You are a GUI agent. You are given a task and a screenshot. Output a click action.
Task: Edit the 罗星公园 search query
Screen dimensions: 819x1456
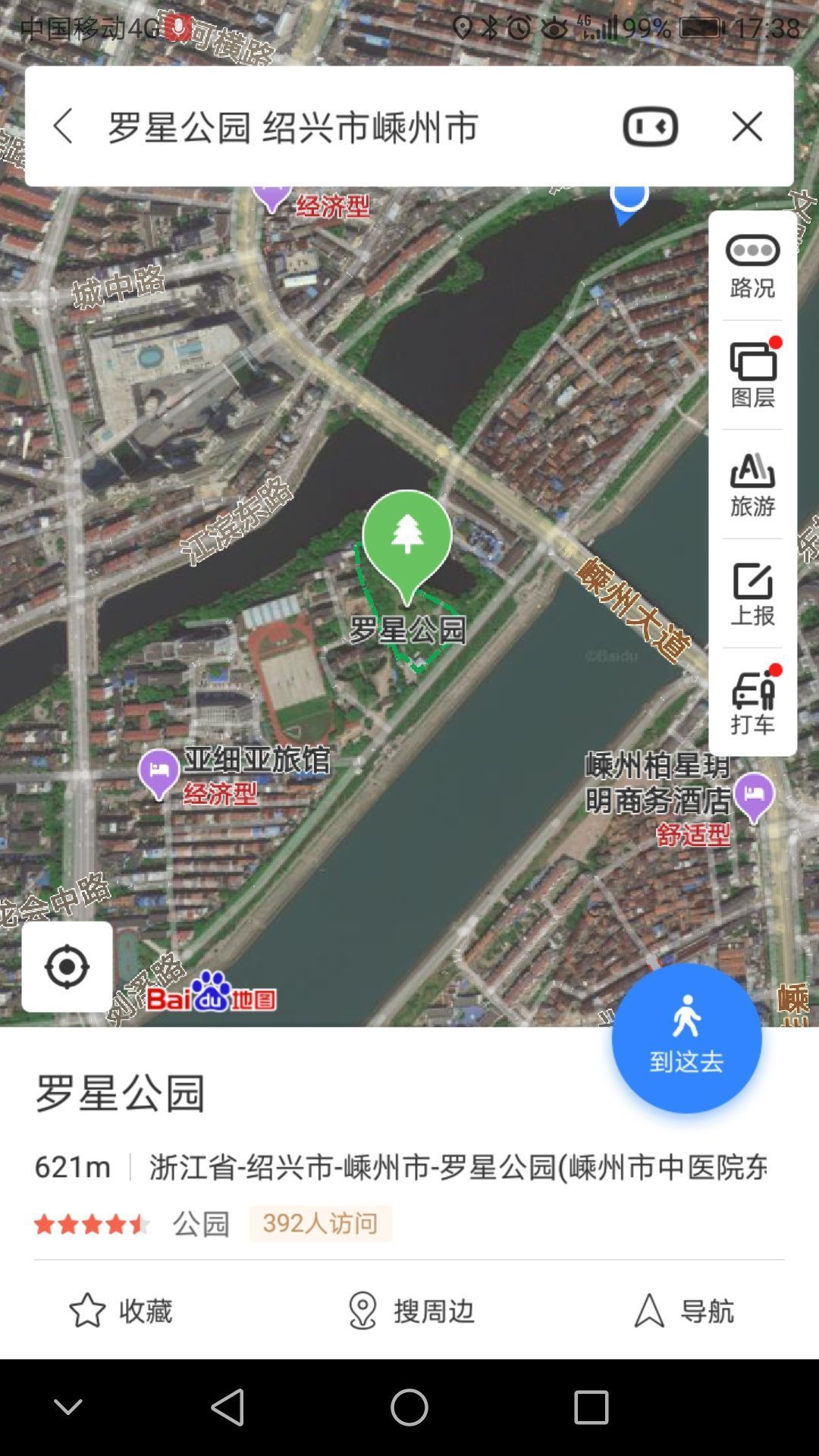pyautogui.click(x=293, y=127)
